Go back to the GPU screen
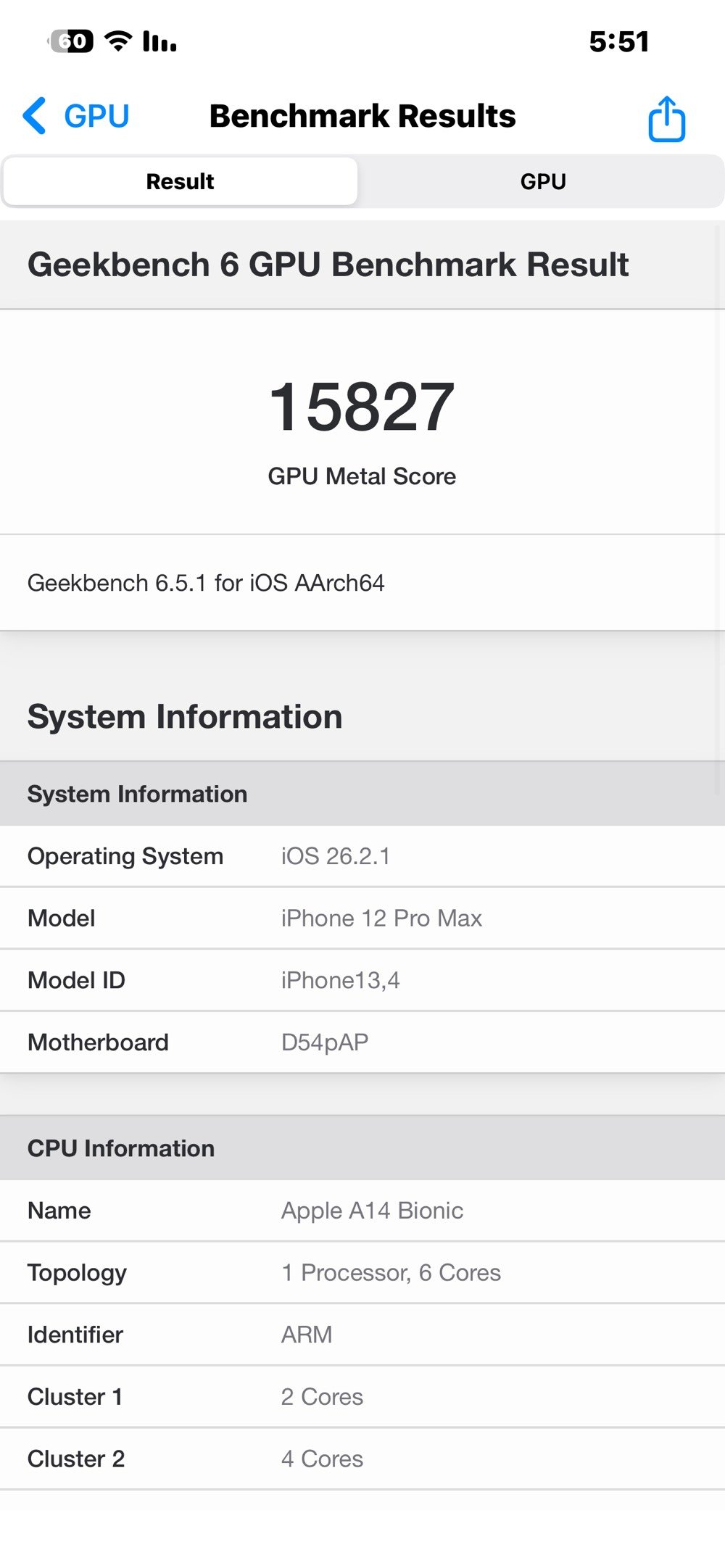This screenshot has width=725, height=1568. click(76, 116)
